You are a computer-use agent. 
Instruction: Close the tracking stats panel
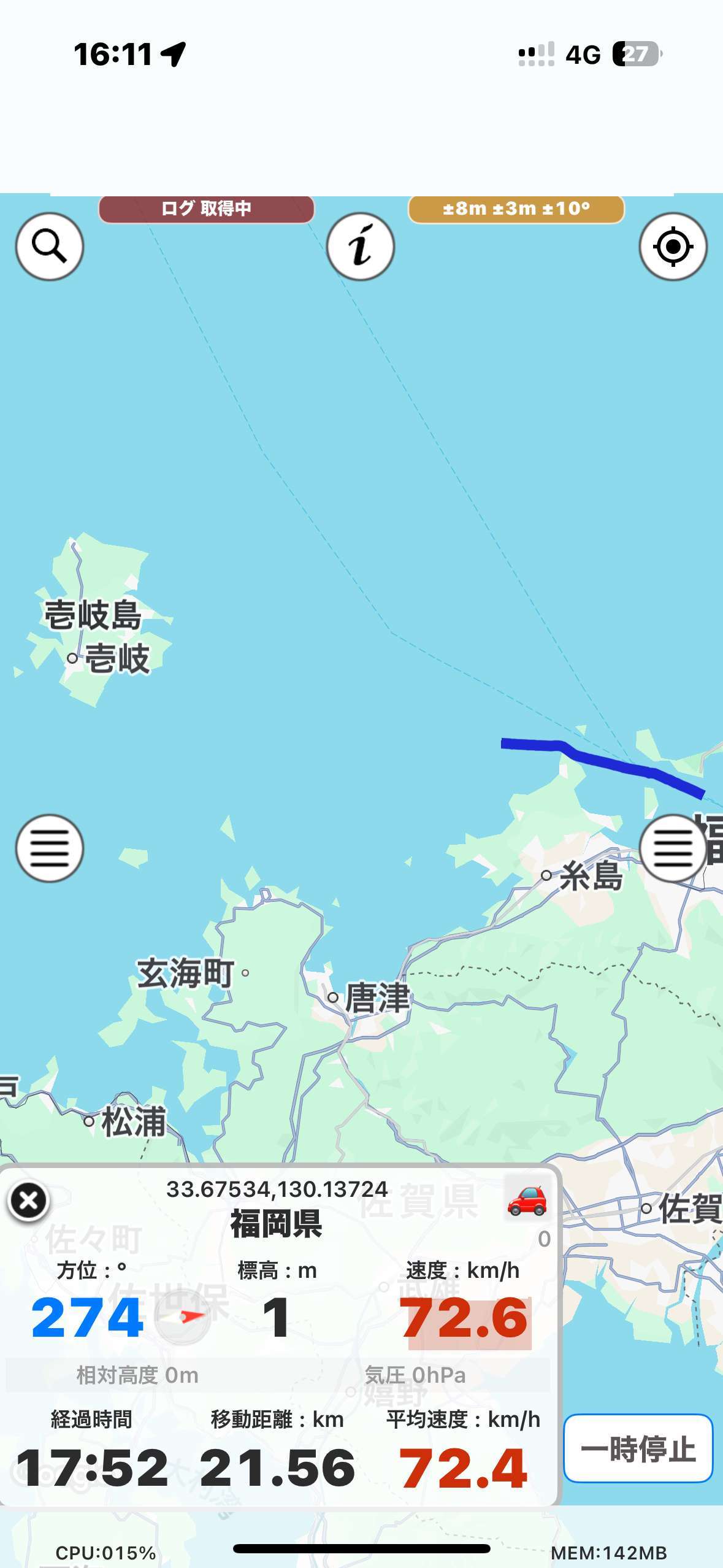pos(28,1201)
